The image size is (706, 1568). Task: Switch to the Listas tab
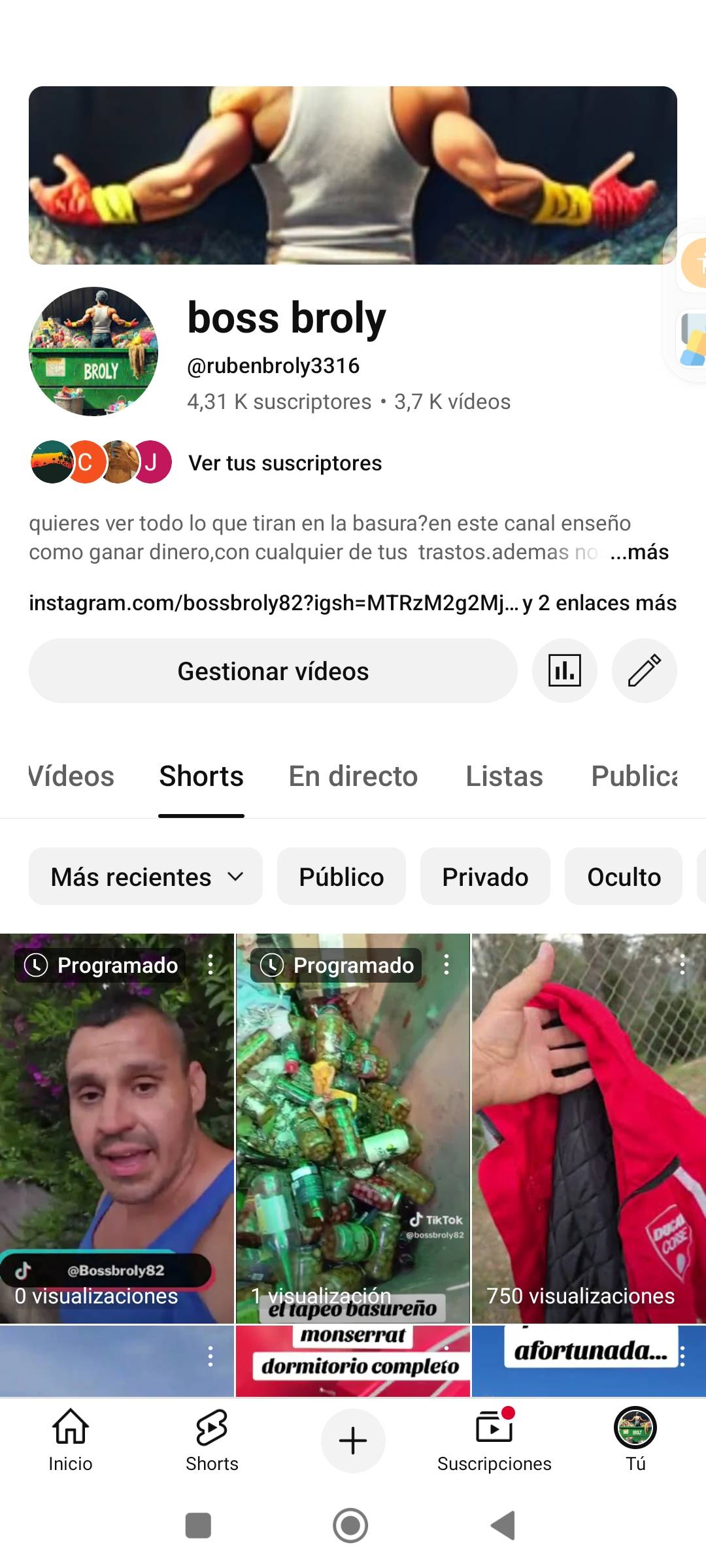pyautogui.click(x=504, y=776)
